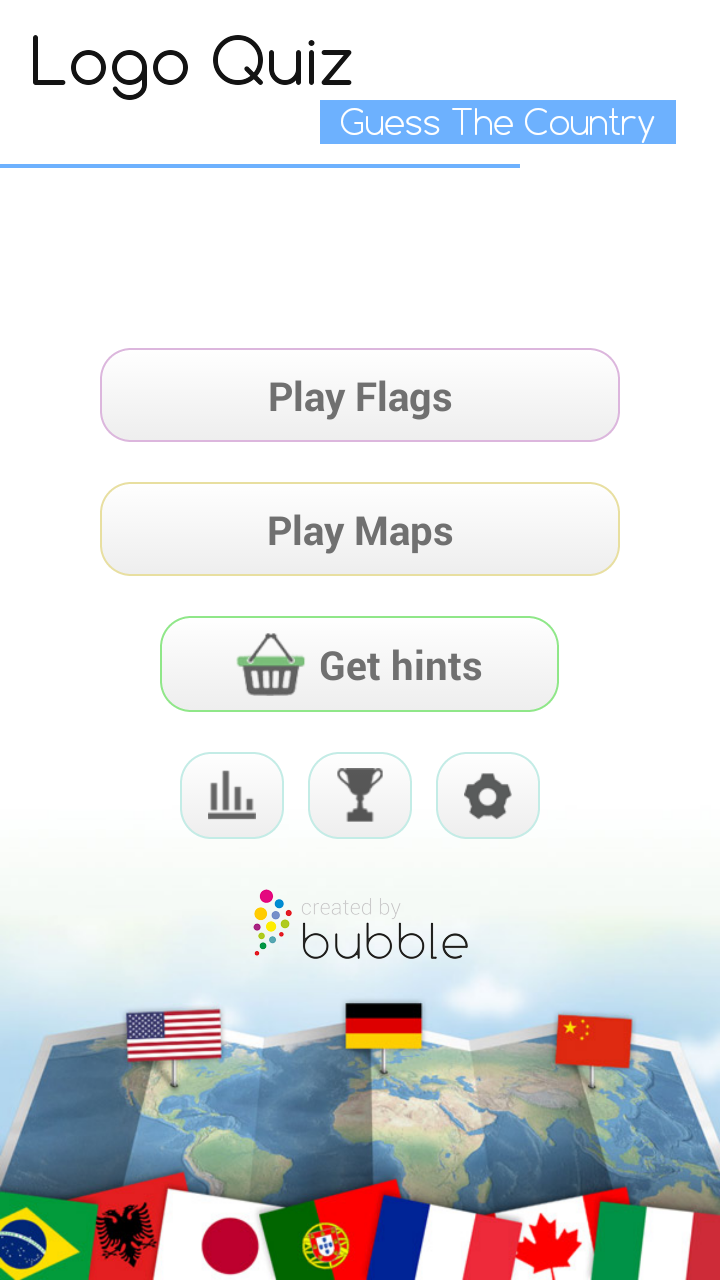Open settings gear

[488, 796]
